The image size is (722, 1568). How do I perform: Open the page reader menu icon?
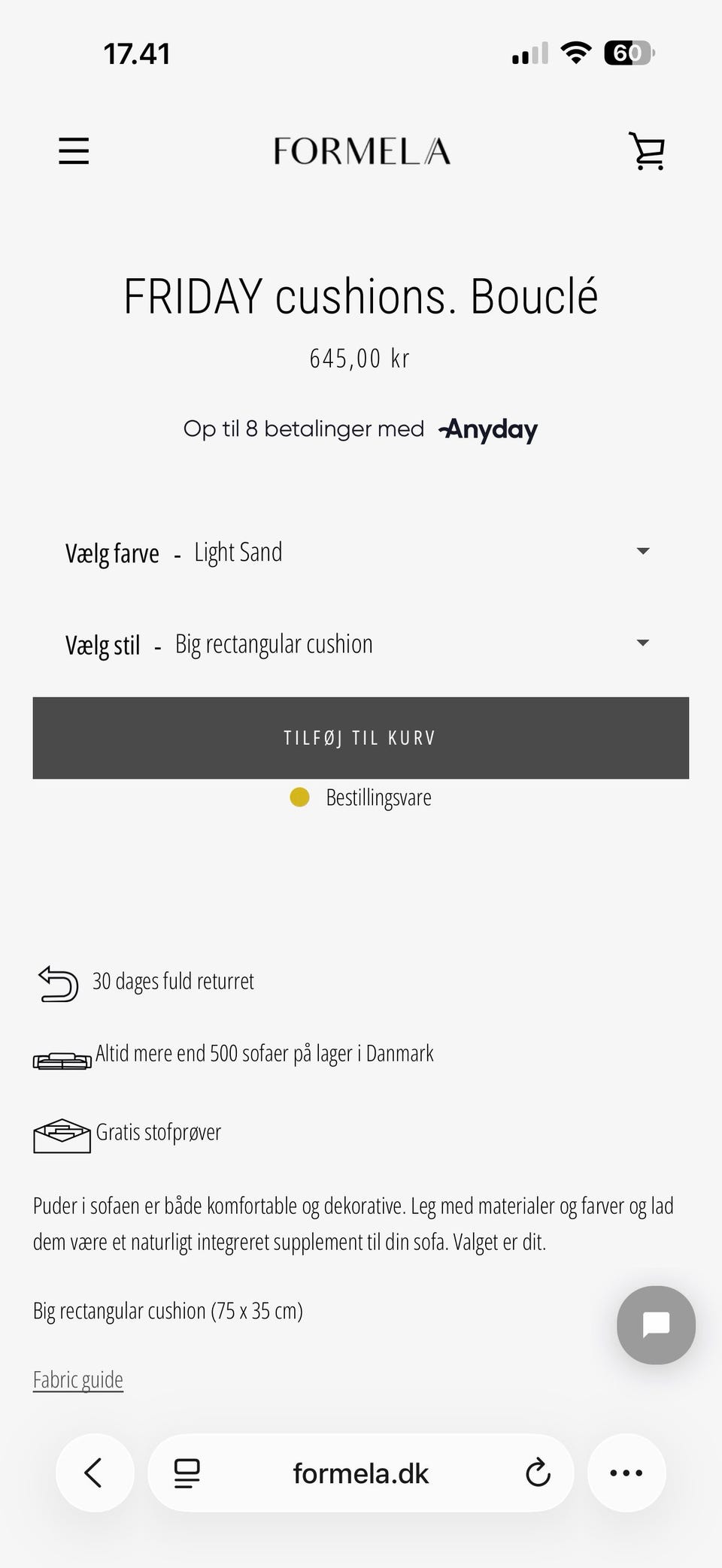pyautogui.click(x=187, y=1473)
